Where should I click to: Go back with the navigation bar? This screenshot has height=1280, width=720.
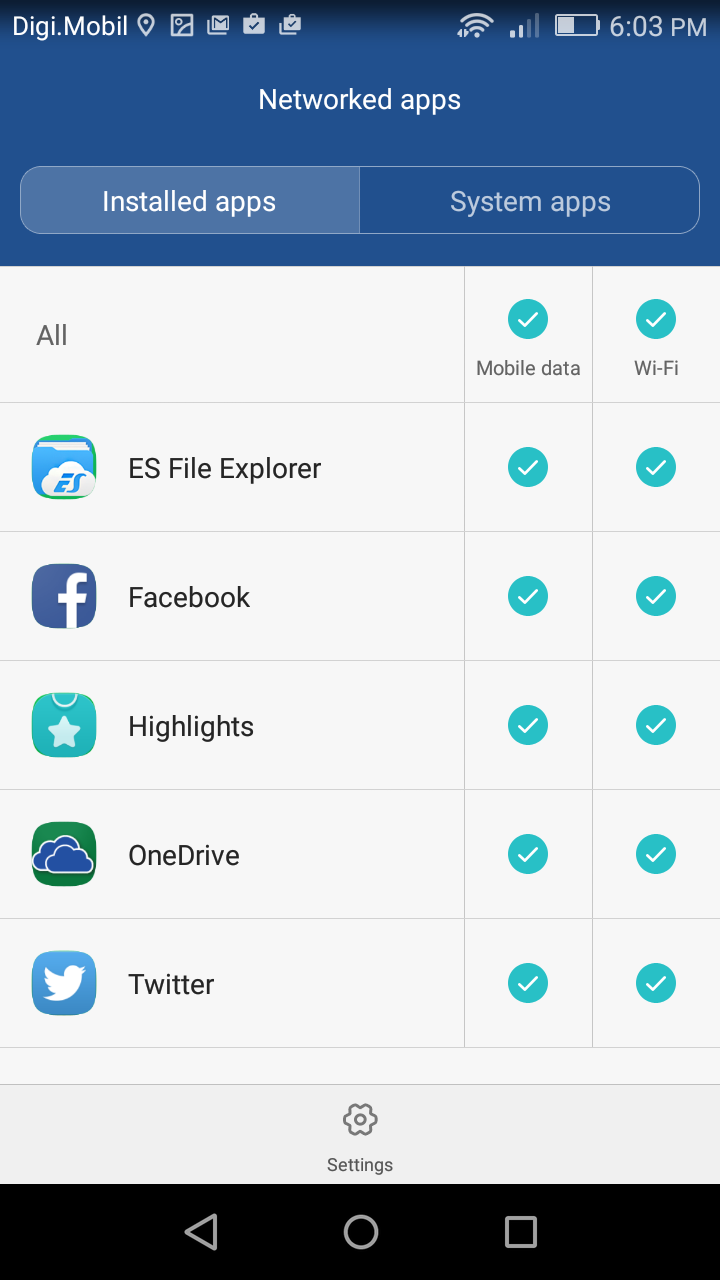[201, 1232]
